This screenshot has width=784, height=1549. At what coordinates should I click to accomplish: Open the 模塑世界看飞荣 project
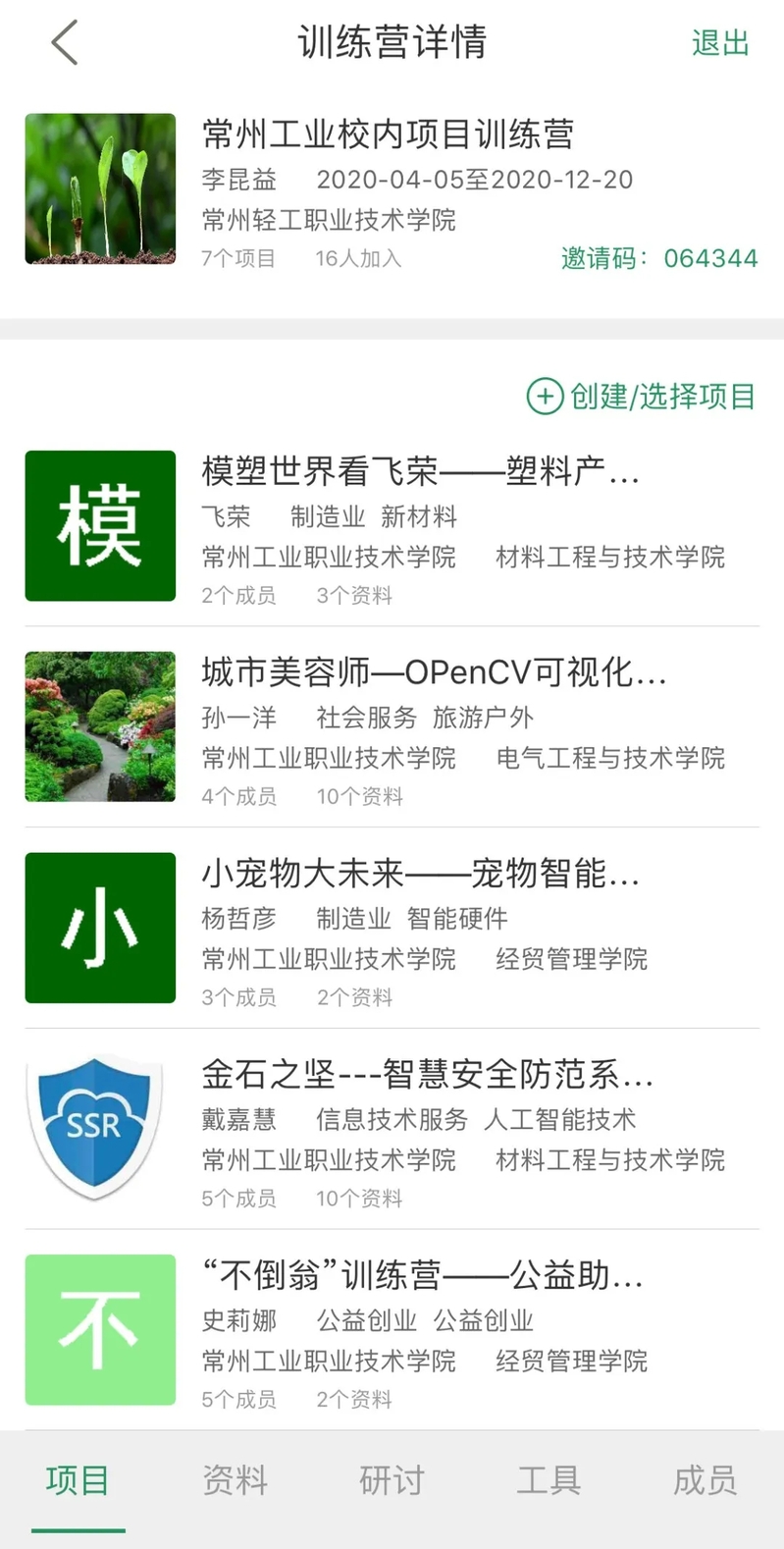[x=392, y=526]
